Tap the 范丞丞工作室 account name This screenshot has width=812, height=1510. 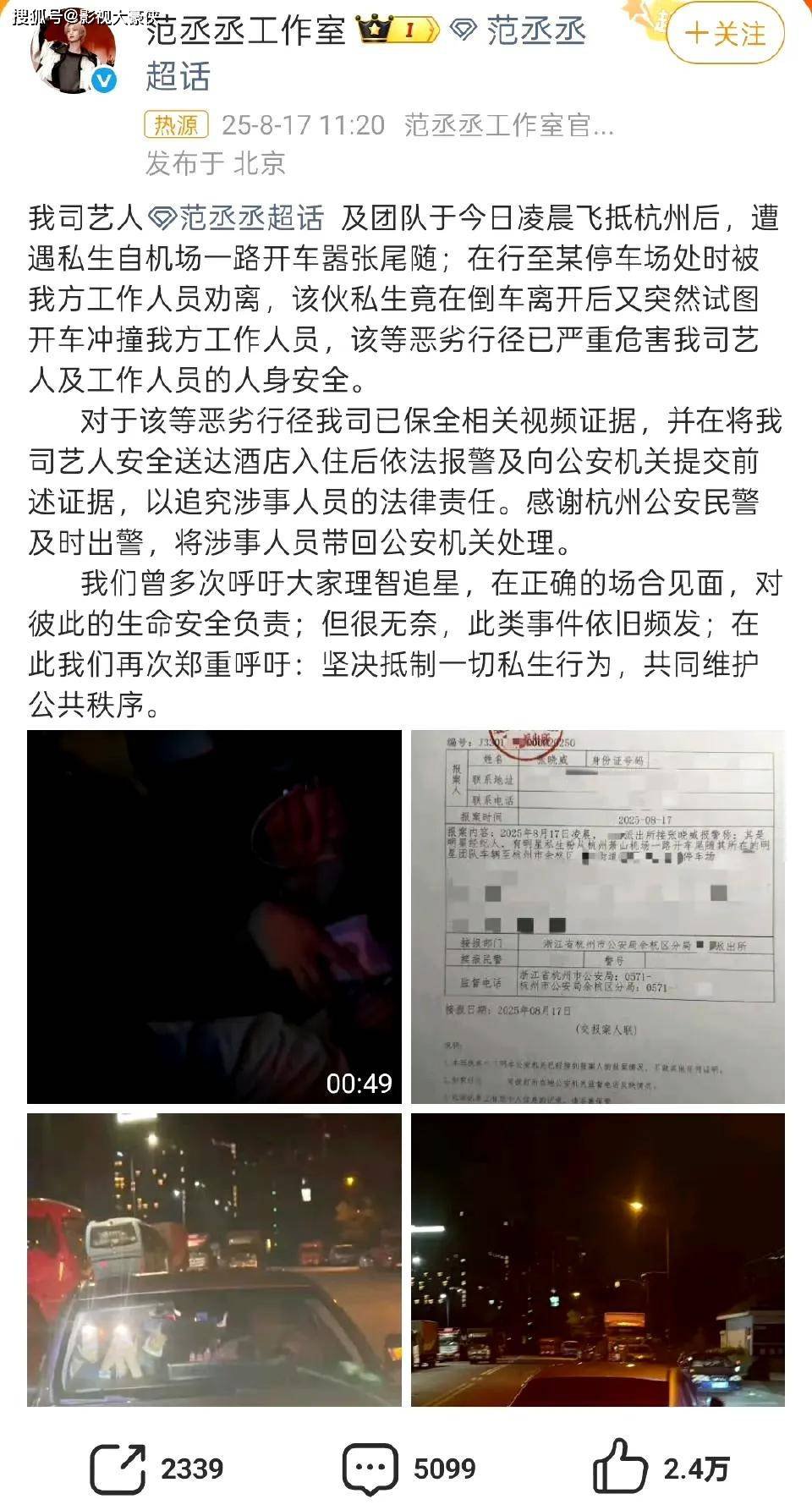click(246, 30)
